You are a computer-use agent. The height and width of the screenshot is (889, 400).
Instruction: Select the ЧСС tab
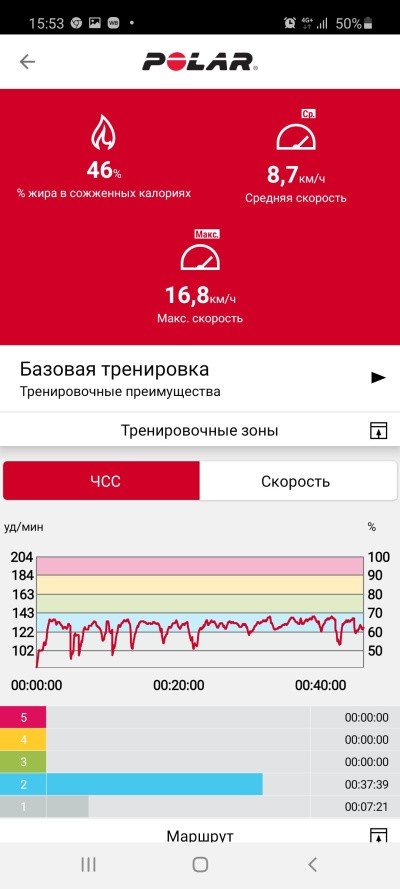101,481
